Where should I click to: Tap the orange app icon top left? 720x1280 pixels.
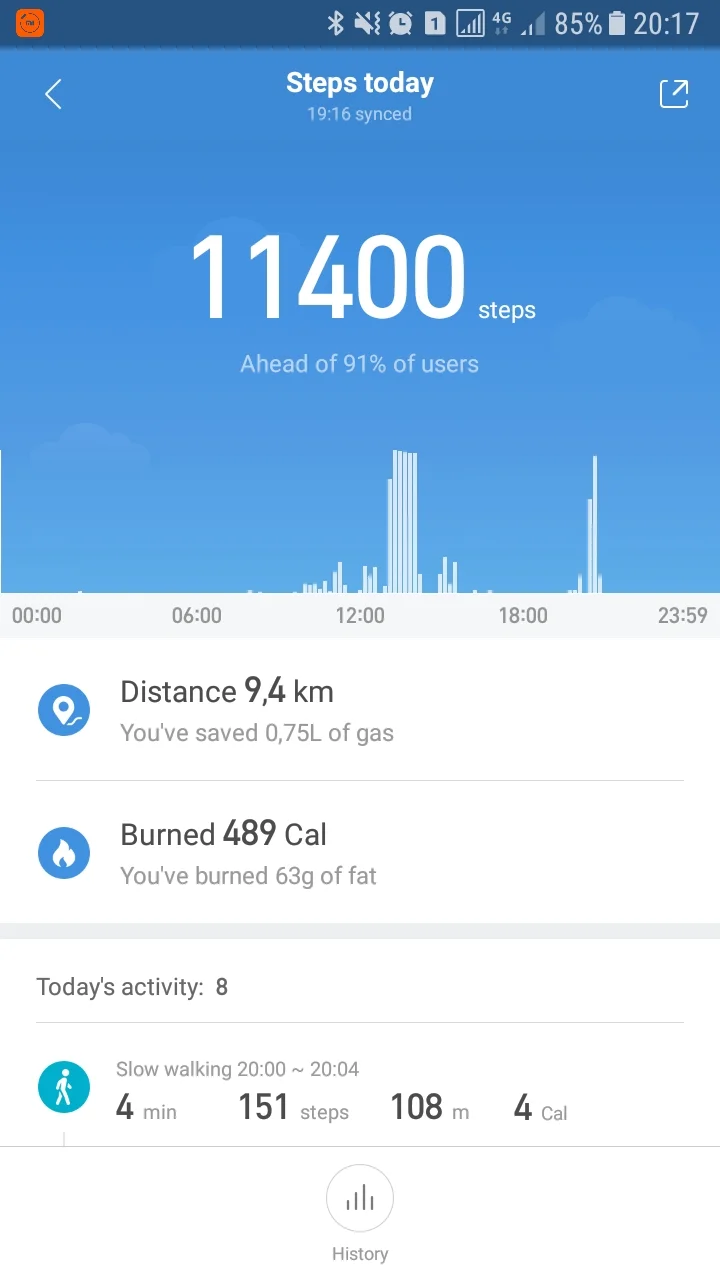tap(29, 21)
